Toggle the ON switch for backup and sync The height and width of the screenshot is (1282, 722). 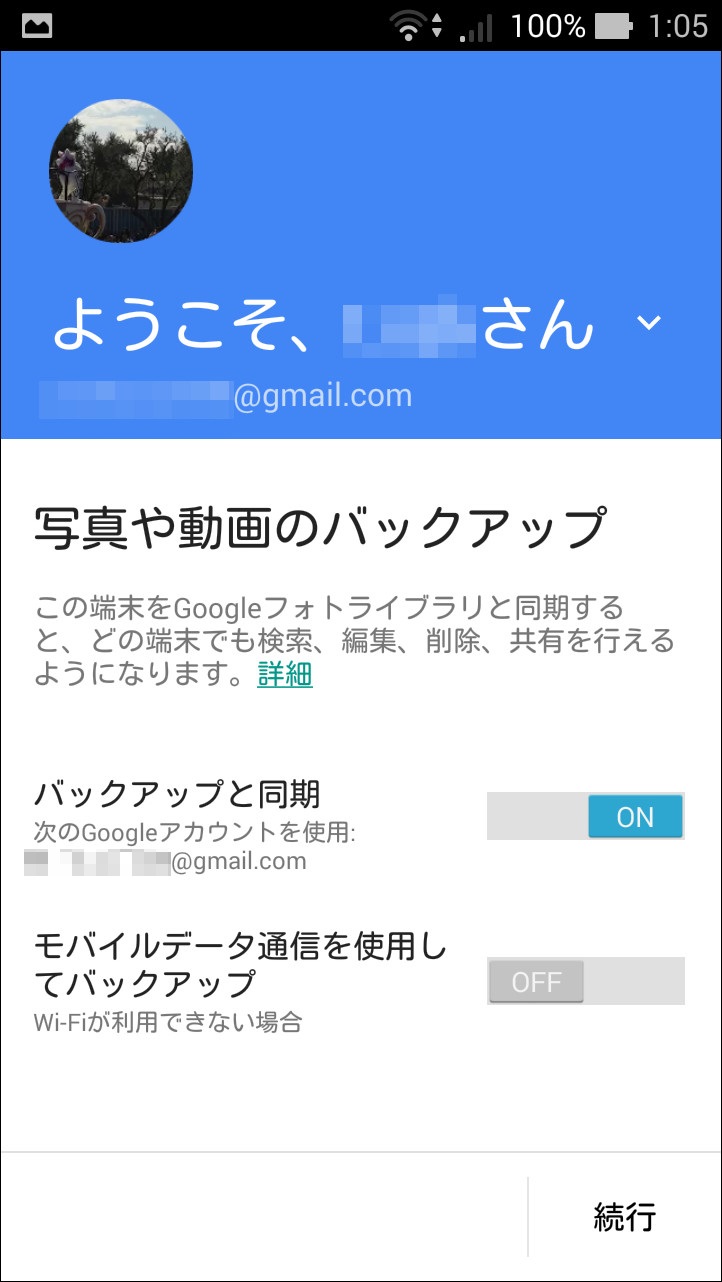[635, 817]
